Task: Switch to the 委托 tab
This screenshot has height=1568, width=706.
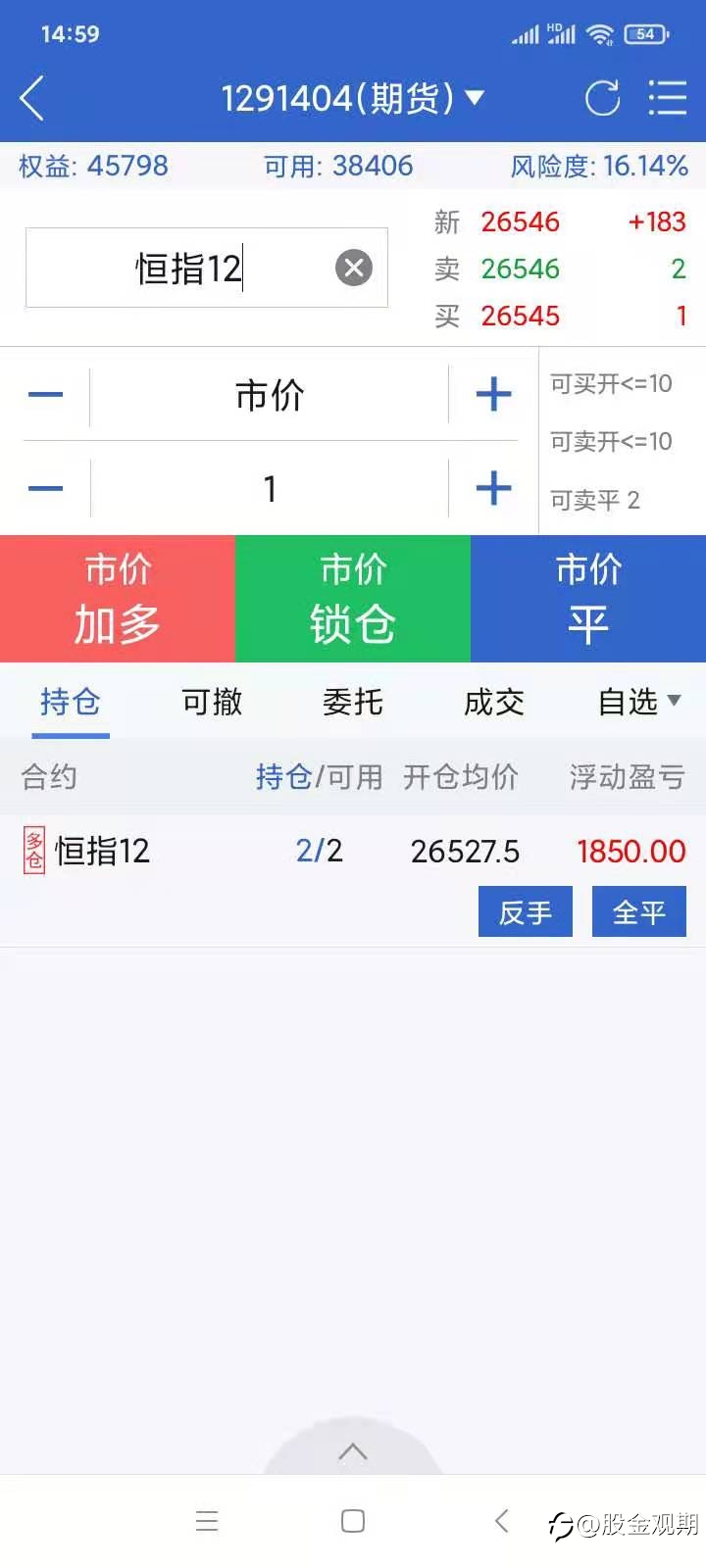Action: [x=353, y=702]
